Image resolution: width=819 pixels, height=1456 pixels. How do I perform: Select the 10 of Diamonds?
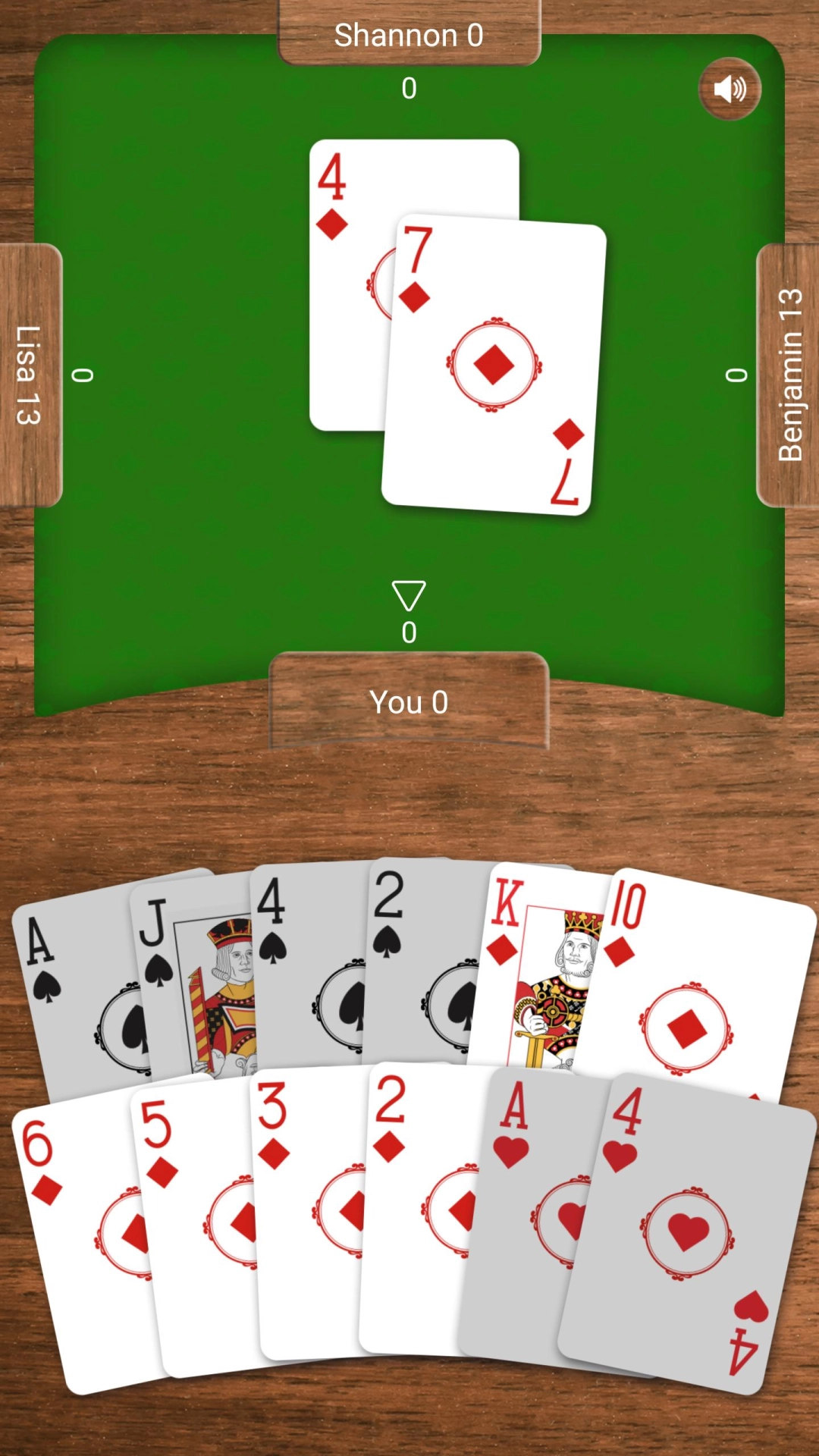tap(698, 986)
